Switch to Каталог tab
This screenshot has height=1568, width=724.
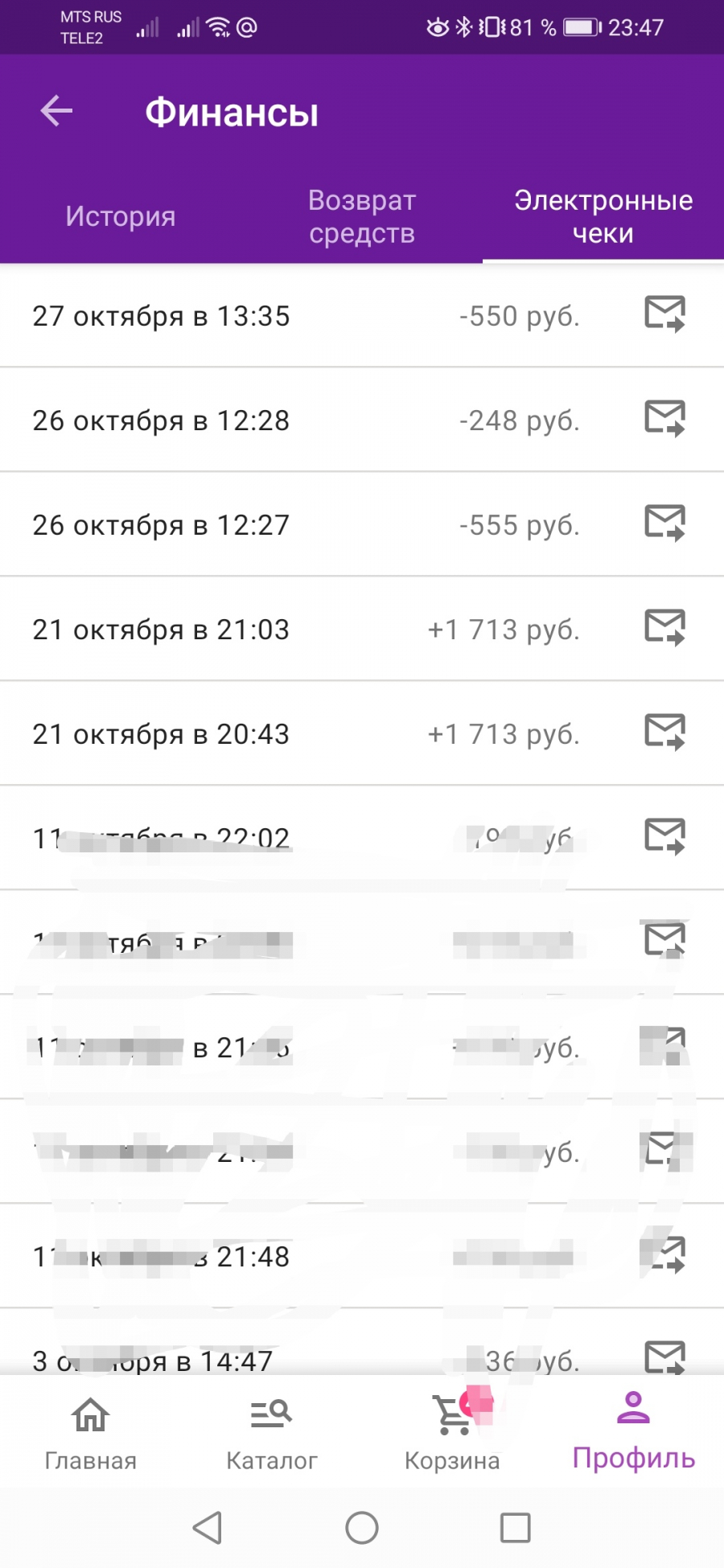271,1433
